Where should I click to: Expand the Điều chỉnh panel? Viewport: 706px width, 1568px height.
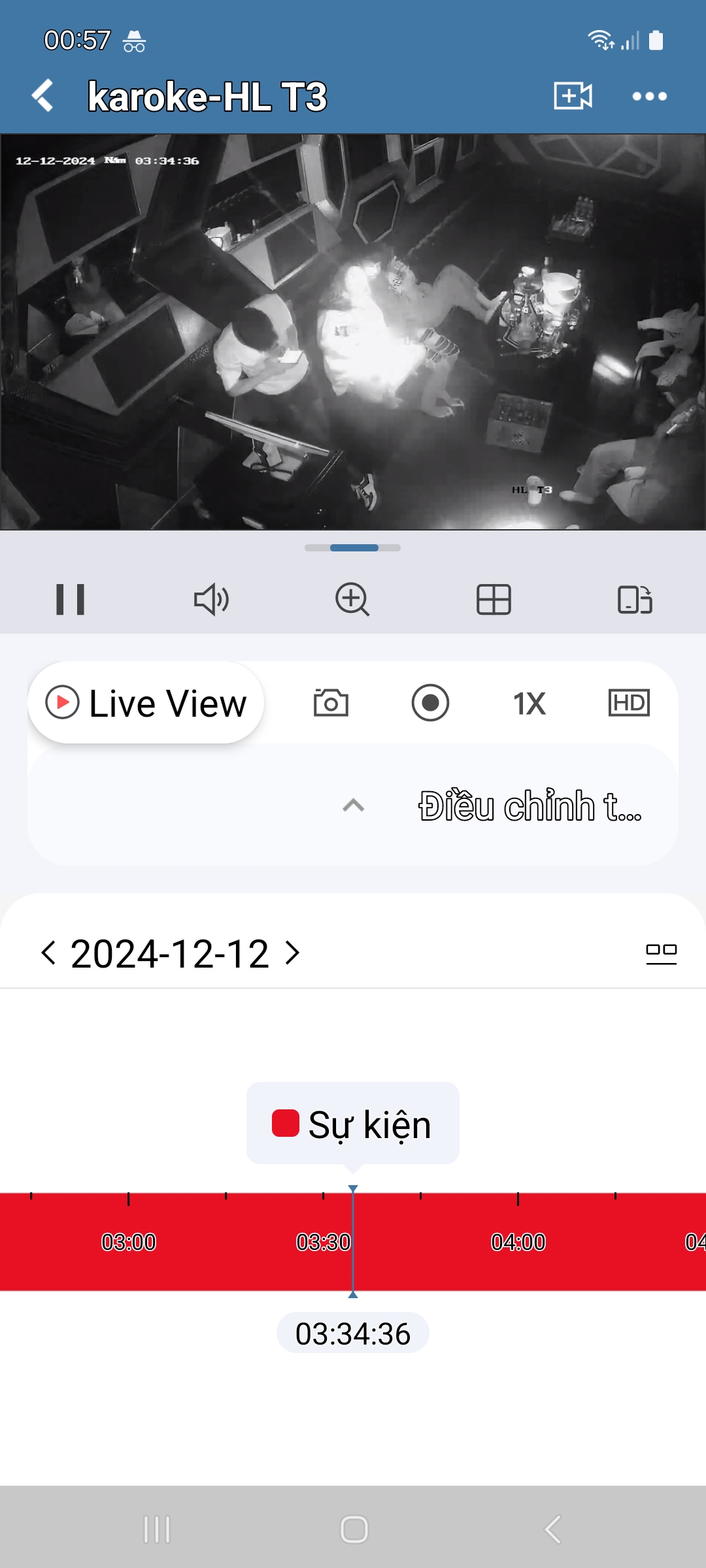354,806
